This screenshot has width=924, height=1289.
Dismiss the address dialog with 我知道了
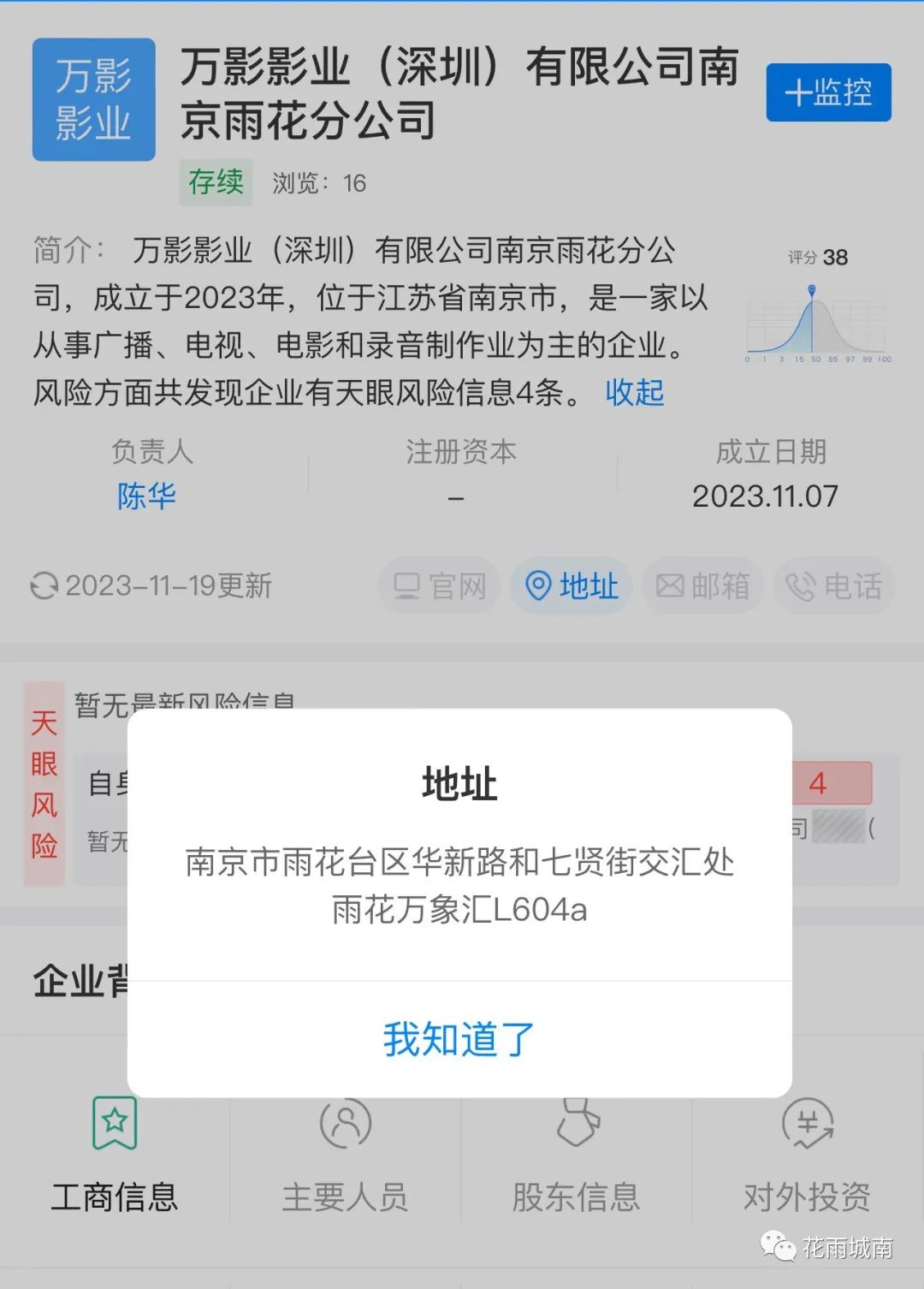click(x=459, y=1039)
